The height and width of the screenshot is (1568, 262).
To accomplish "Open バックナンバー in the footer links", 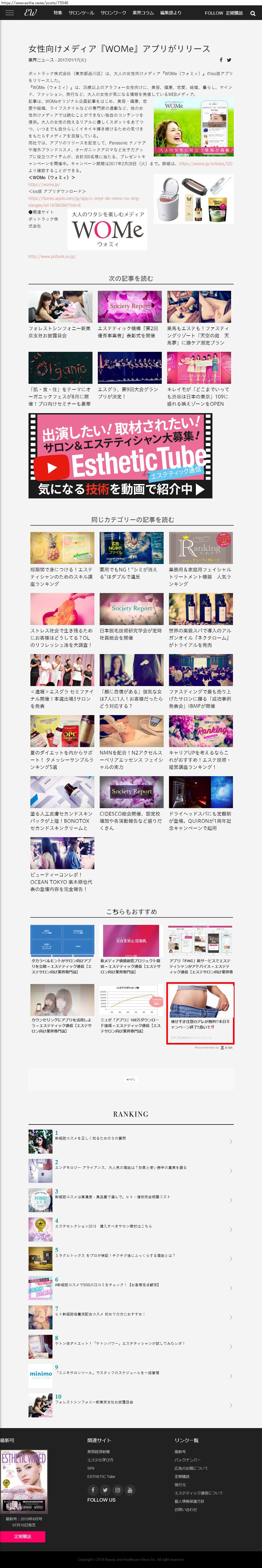I will [188, 1460].
